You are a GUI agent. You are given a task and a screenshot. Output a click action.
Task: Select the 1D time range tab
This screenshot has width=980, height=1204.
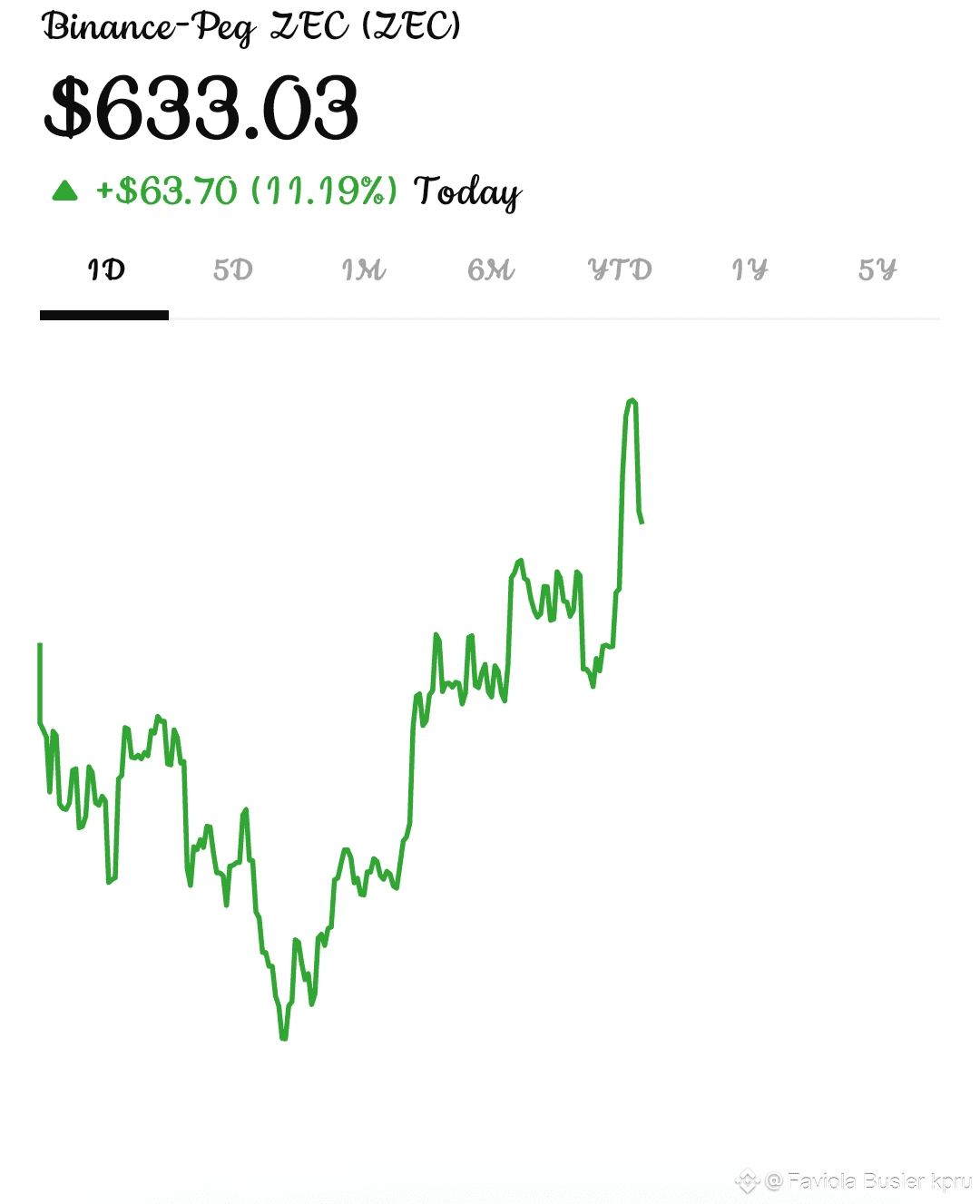[105, 270]
